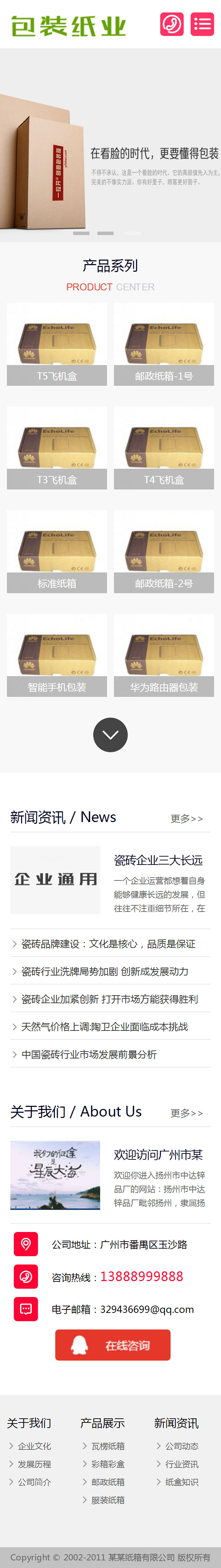
Task: Open 公司动态 footer news link
Action: click(181, 1446)
